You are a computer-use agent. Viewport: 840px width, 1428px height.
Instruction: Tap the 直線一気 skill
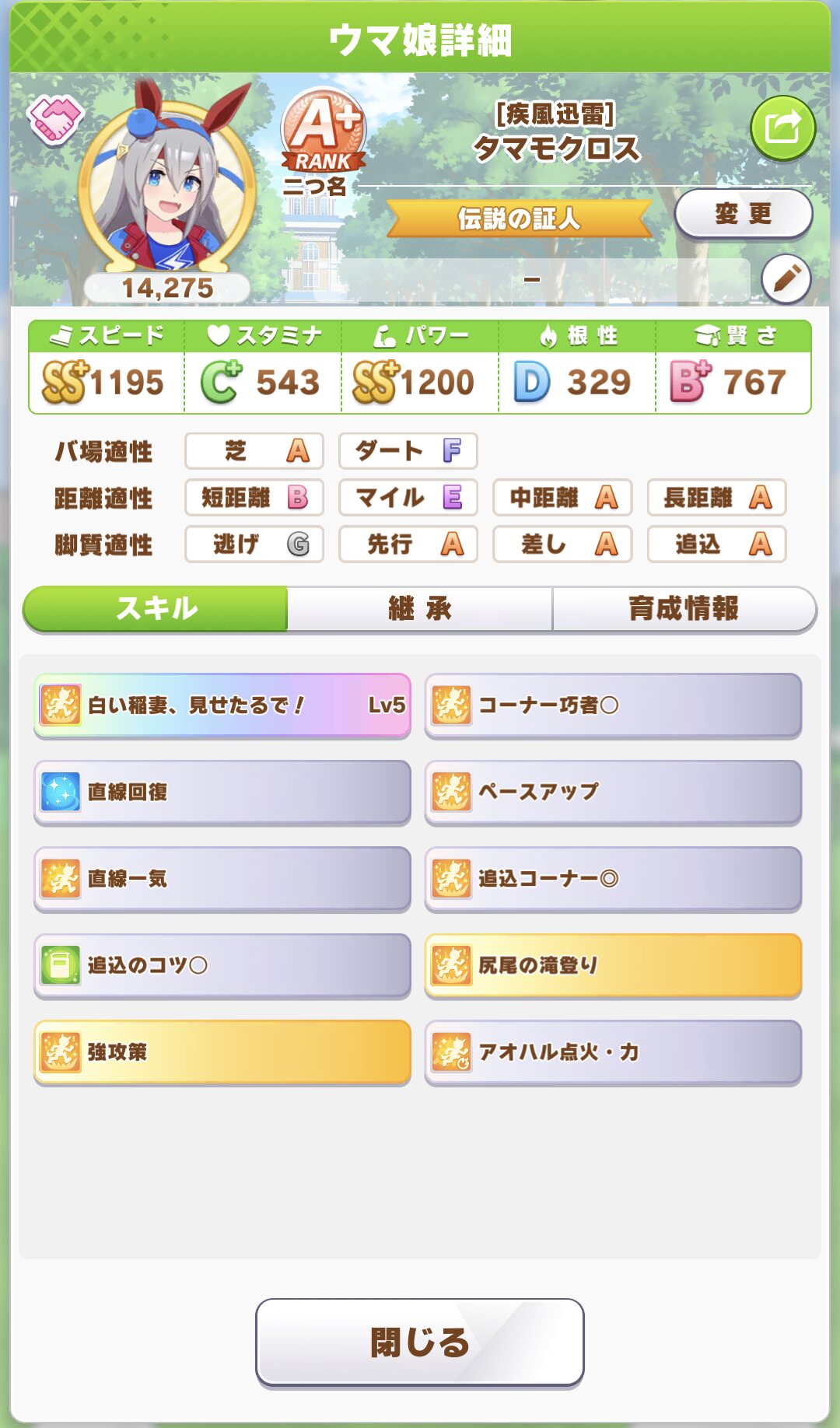222,879
